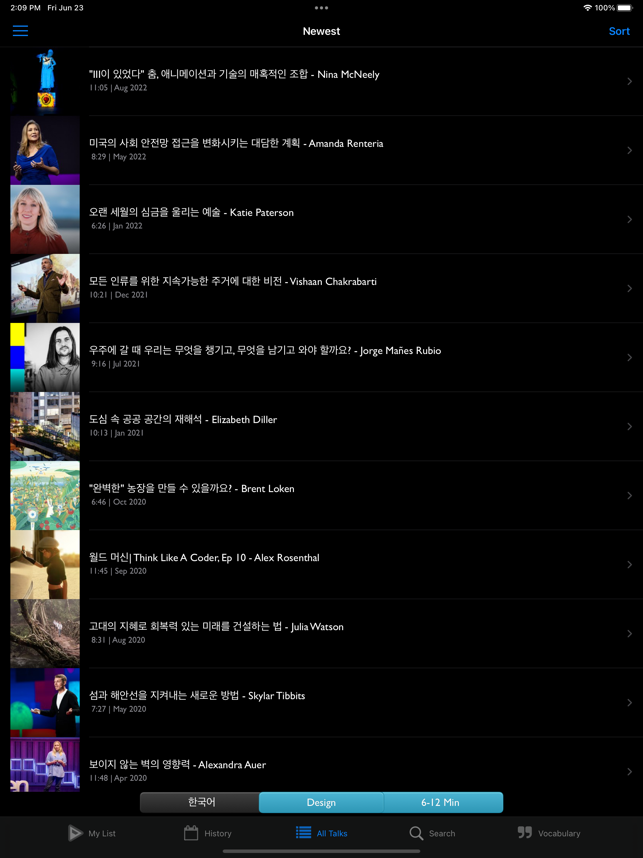Viewport: 643px width, 858px height.
Task: Select the 한국어 language filter
Action: [200, 802]
